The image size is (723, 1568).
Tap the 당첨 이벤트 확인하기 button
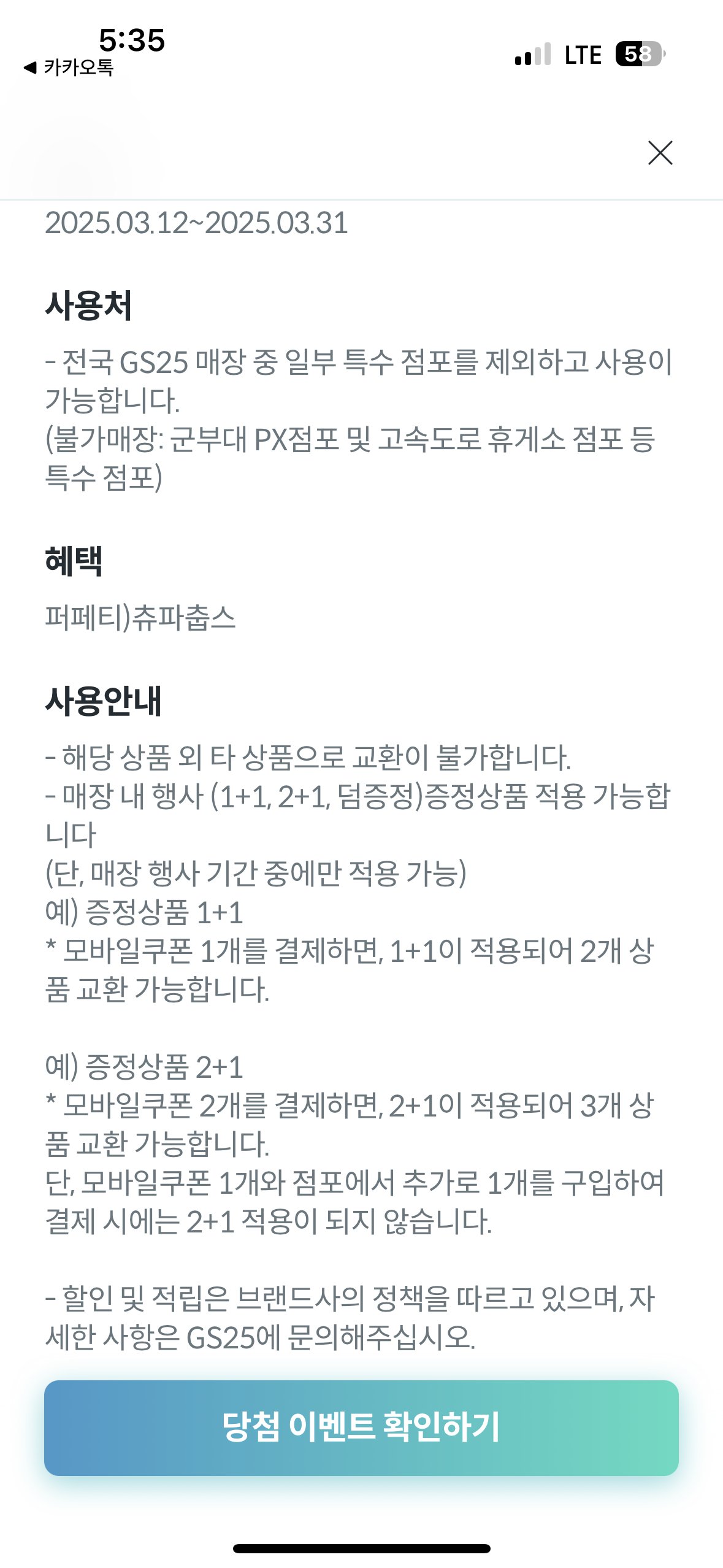click(361, 1428)
